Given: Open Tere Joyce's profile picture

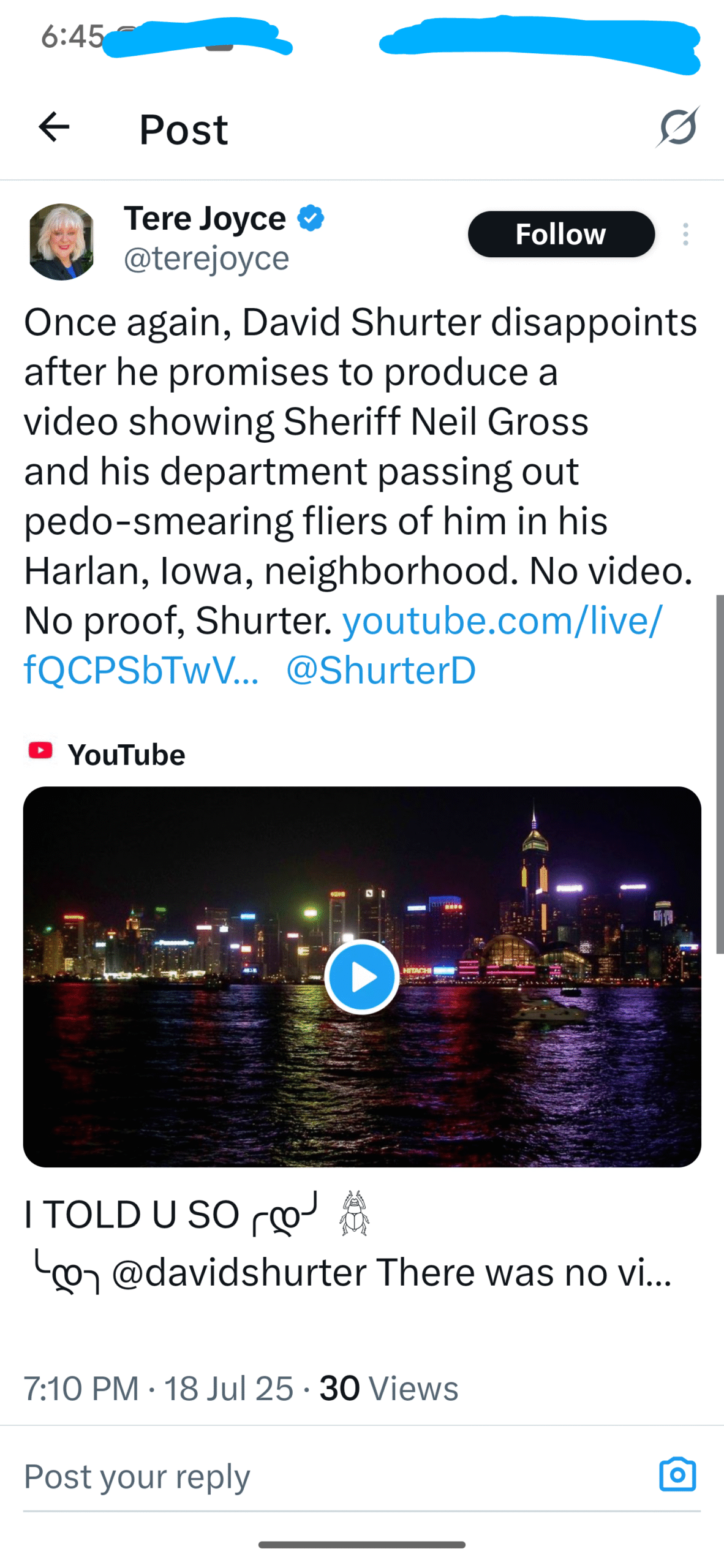Looking at the screenshot, I should 61,242.
